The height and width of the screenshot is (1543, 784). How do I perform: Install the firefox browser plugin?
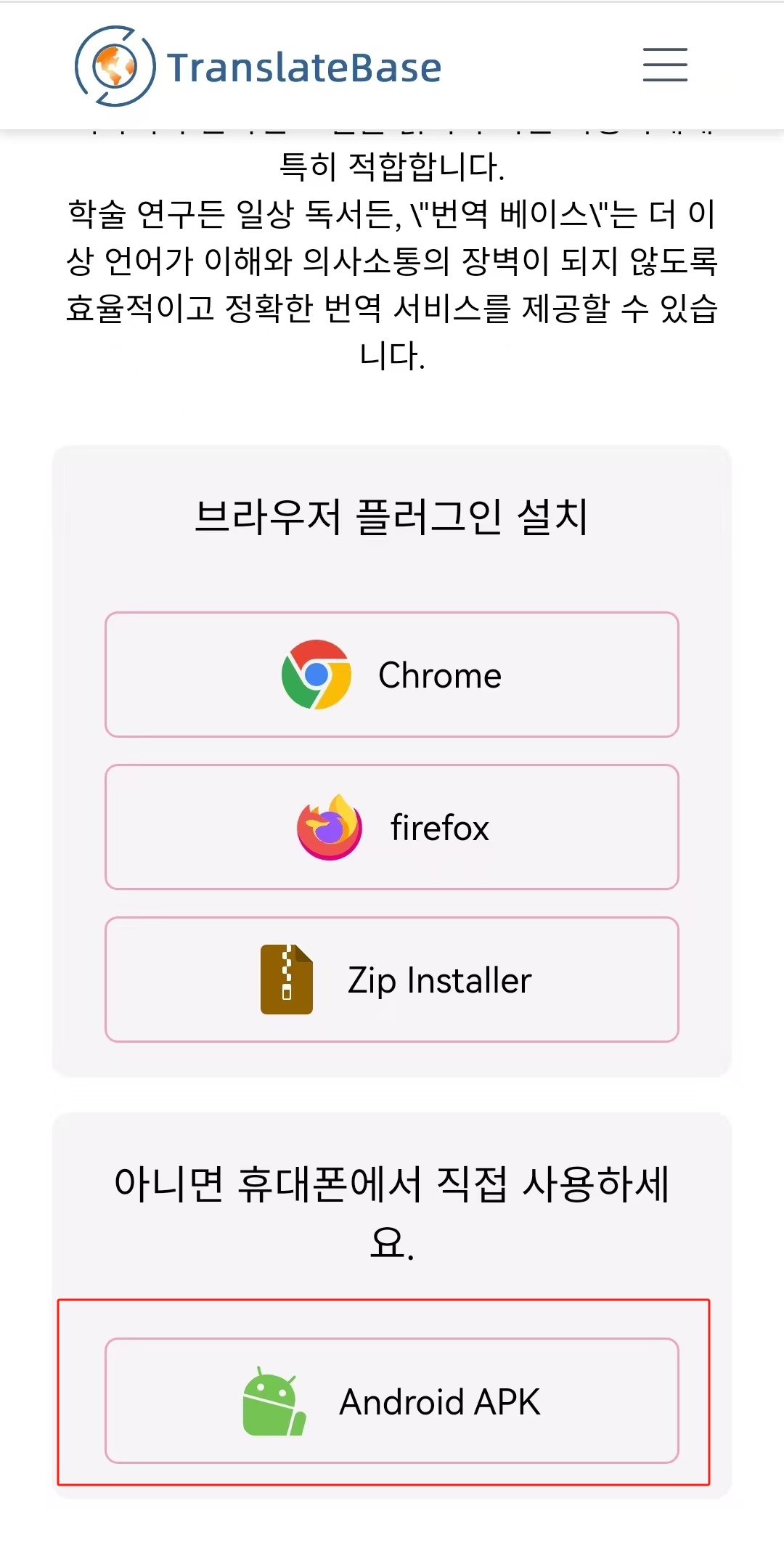pyautogui.click(x=392, y=827)
